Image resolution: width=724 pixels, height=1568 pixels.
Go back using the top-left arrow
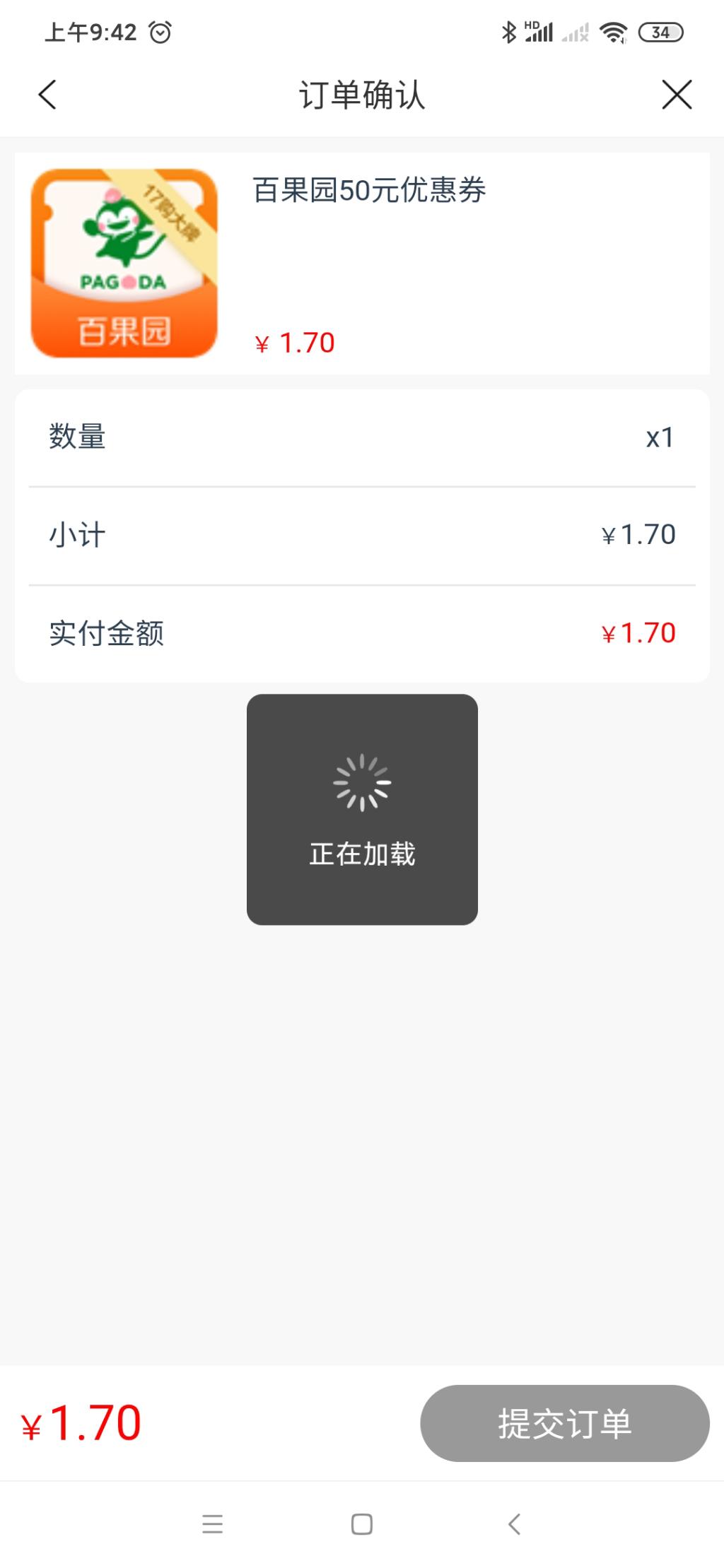(x=47, y=95)
